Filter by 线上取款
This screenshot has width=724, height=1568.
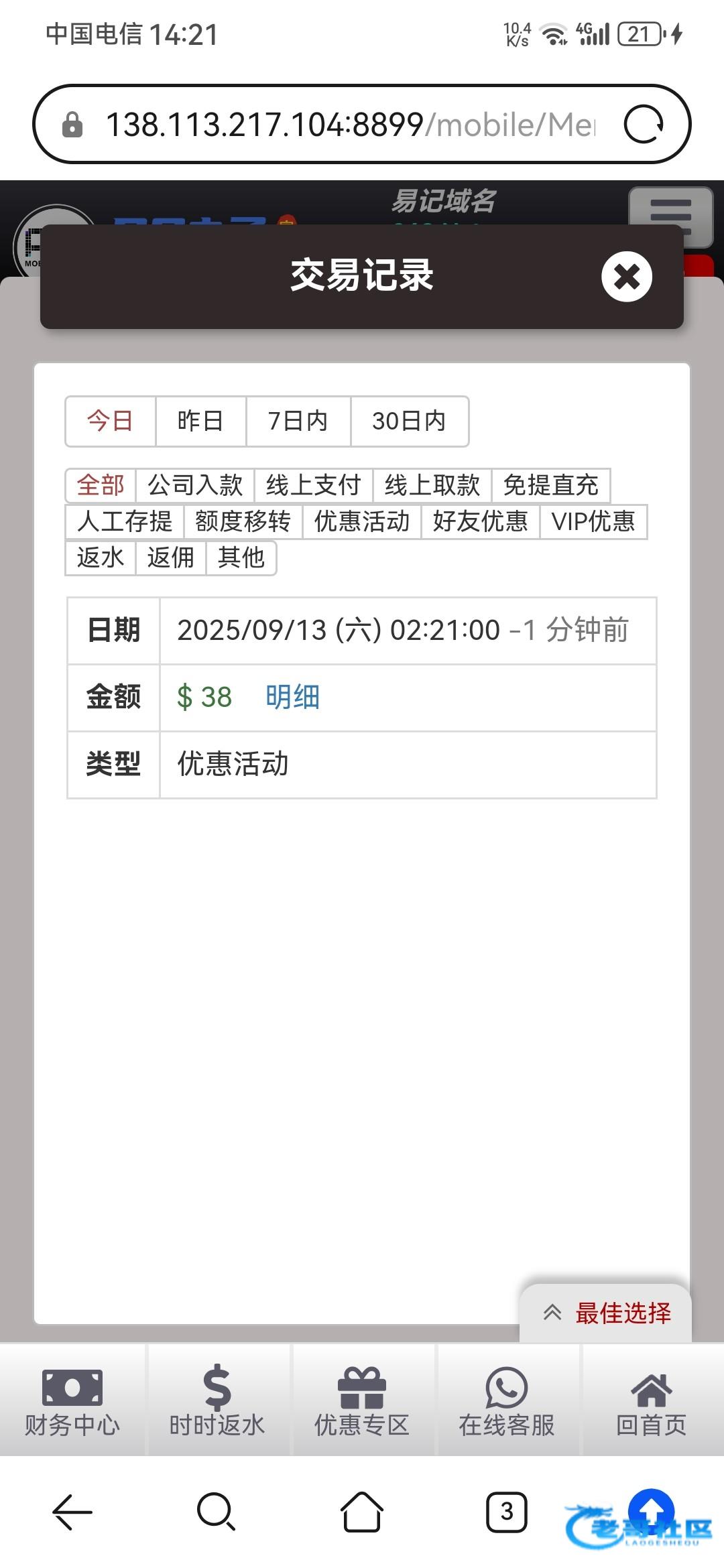[432, 485]
